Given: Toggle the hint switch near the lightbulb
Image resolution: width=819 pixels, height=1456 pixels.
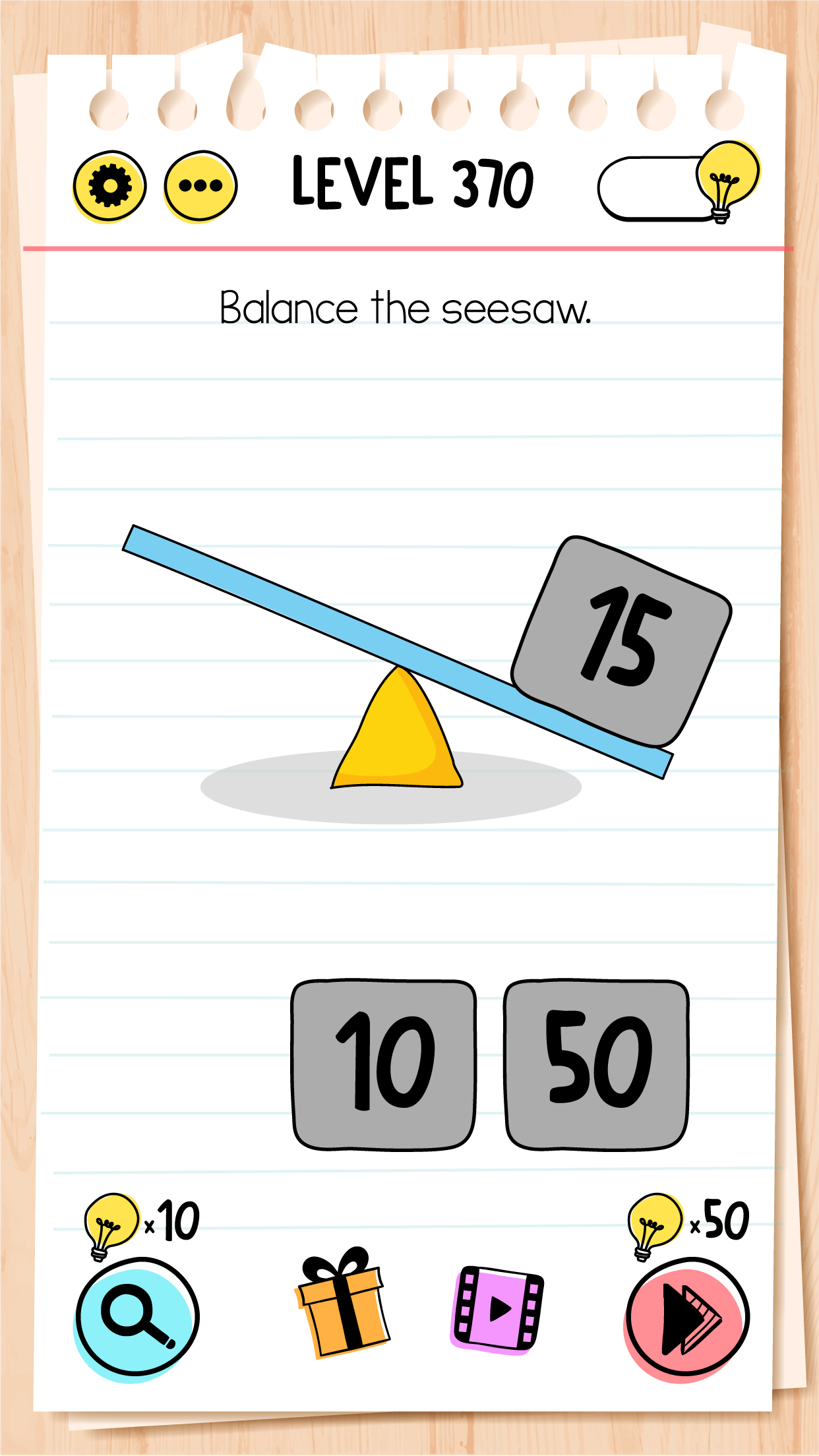Looking at the screenshot, I should point(653,185).
